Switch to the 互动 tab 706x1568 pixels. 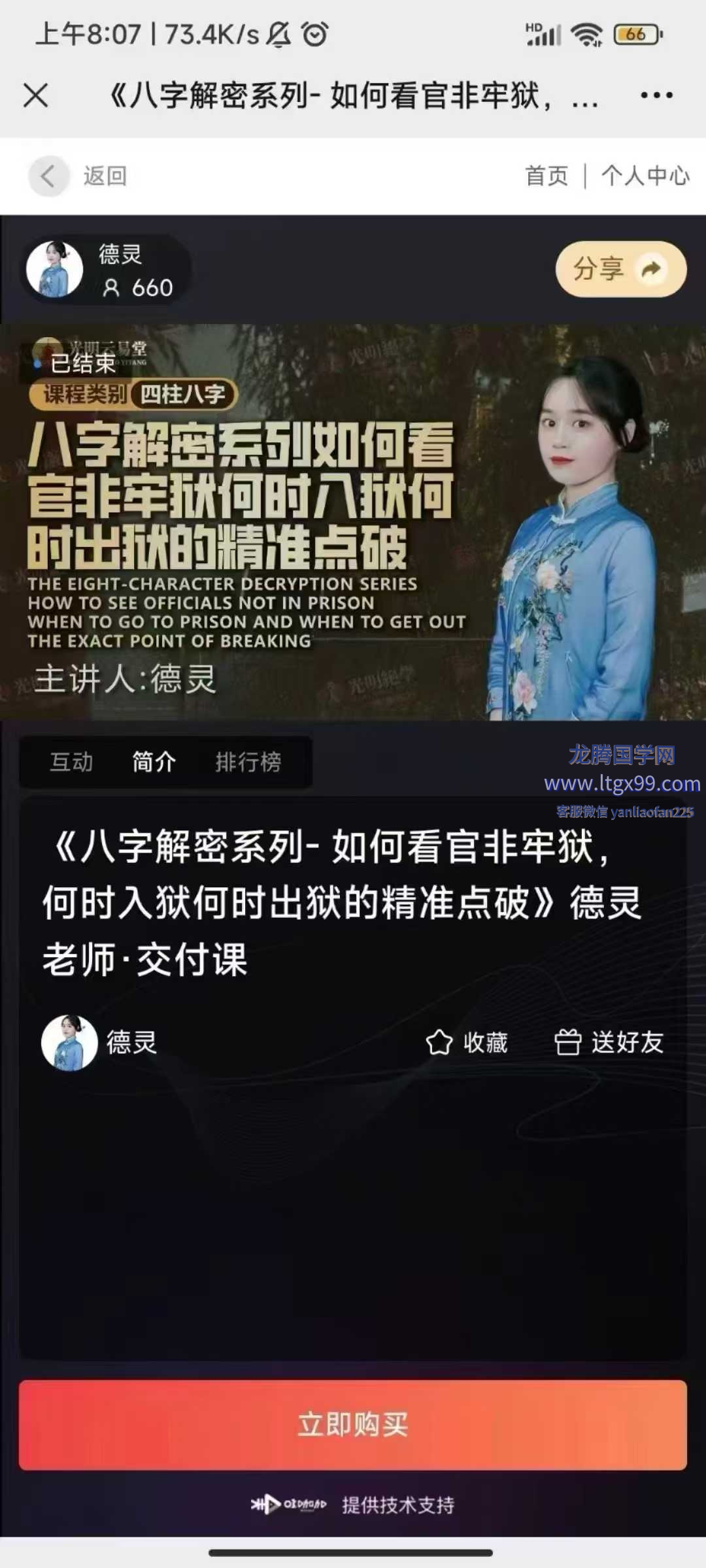(x=72, y=762)
